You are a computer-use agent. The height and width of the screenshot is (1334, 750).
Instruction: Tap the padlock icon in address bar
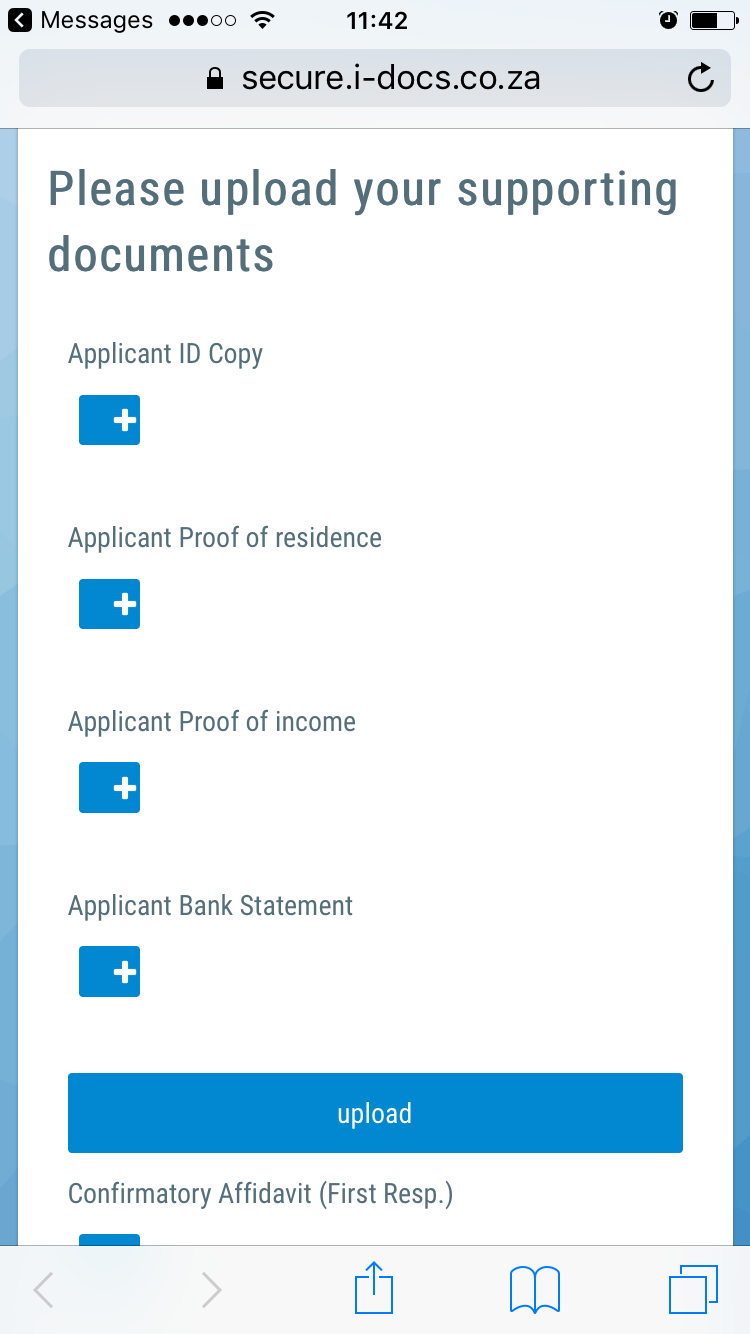[x=215, y=77]
